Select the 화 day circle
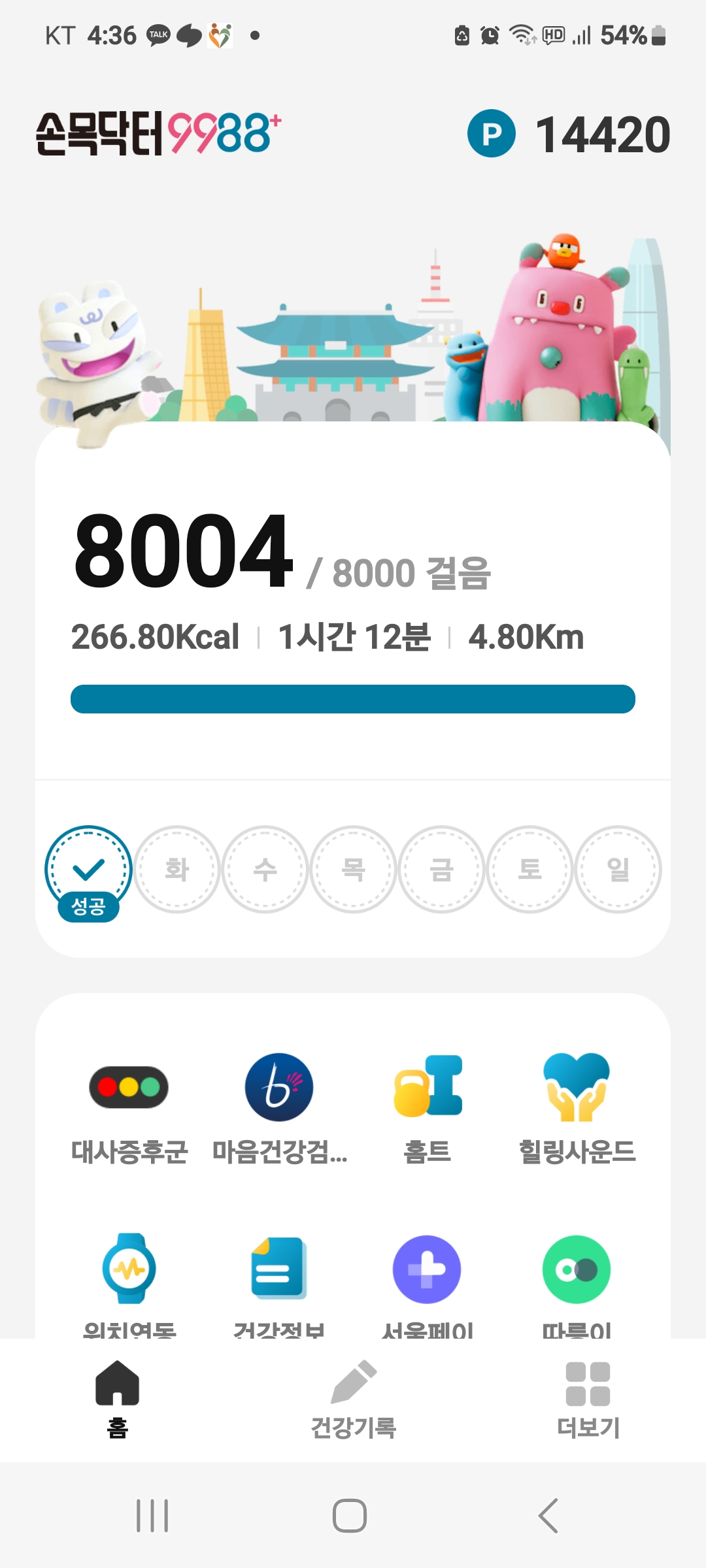The width and height of the screenshot is (706, 1568). 176,870
